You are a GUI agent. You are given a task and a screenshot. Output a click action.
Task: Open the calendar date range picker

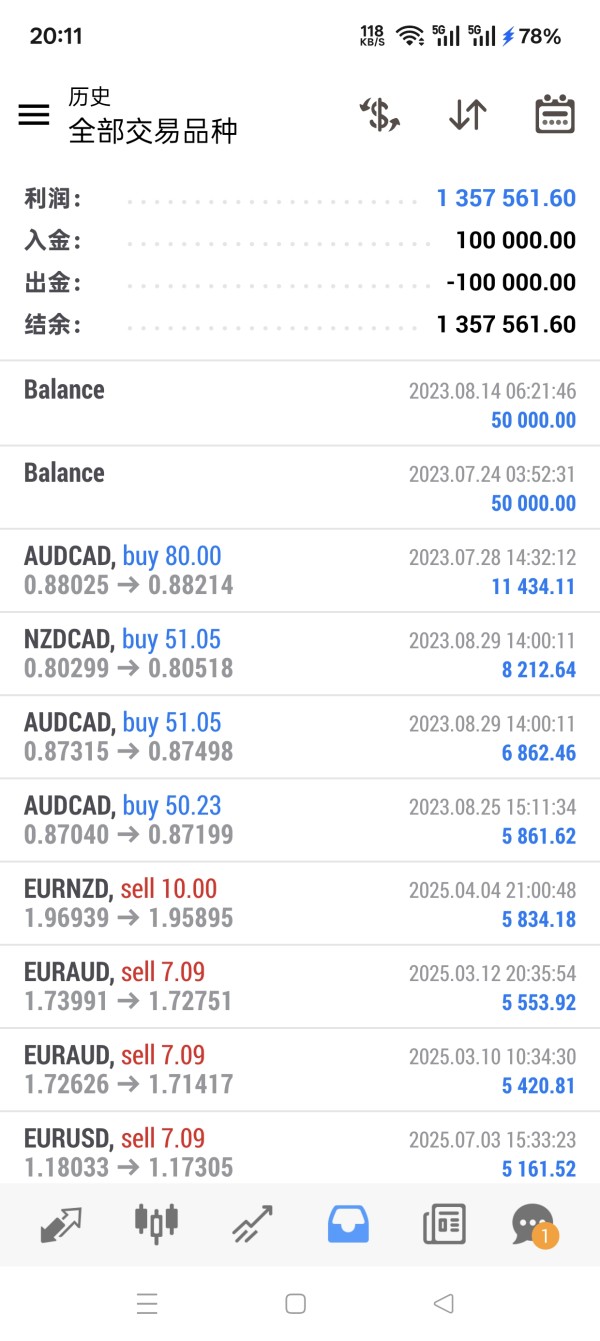(554, 115)
